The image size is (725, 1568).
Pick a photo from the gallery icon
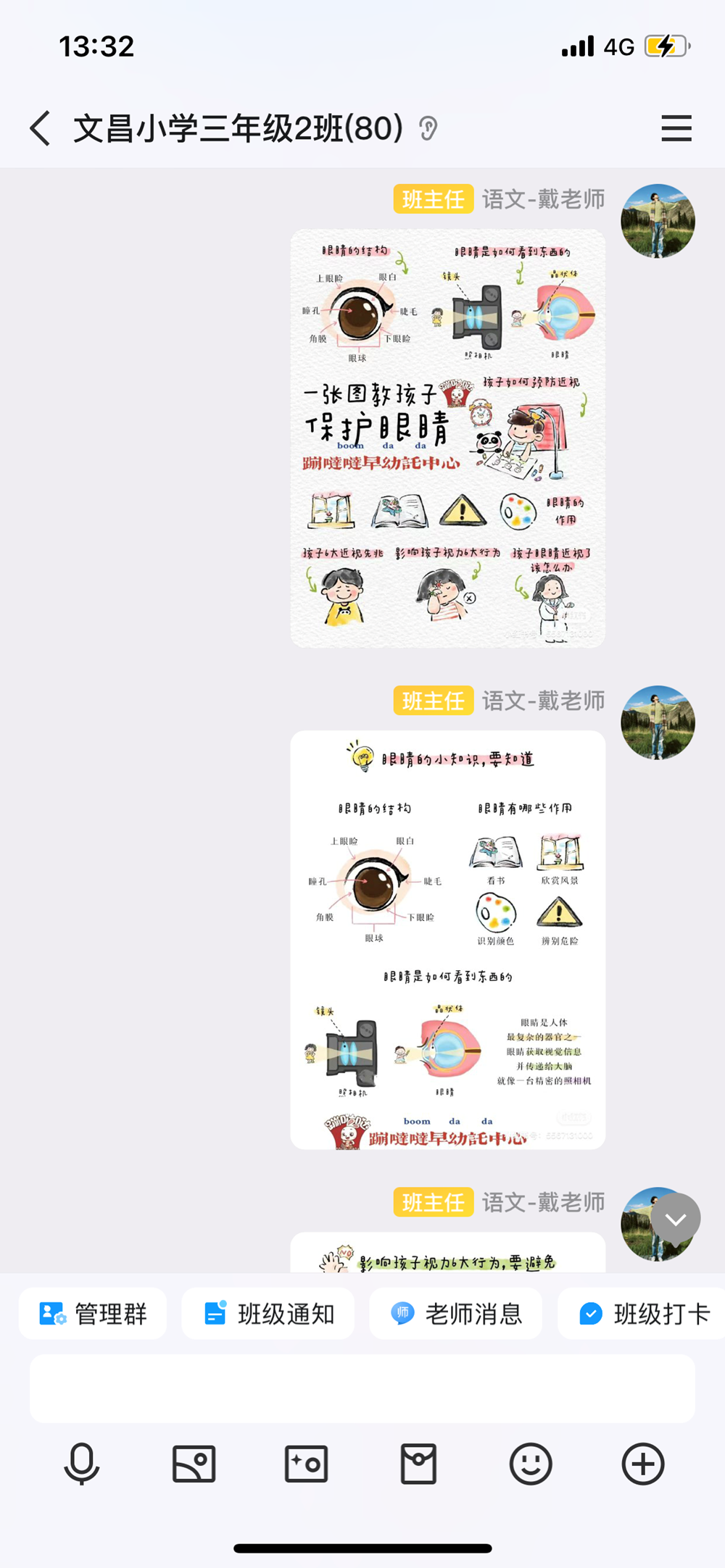pos(194,1464)
